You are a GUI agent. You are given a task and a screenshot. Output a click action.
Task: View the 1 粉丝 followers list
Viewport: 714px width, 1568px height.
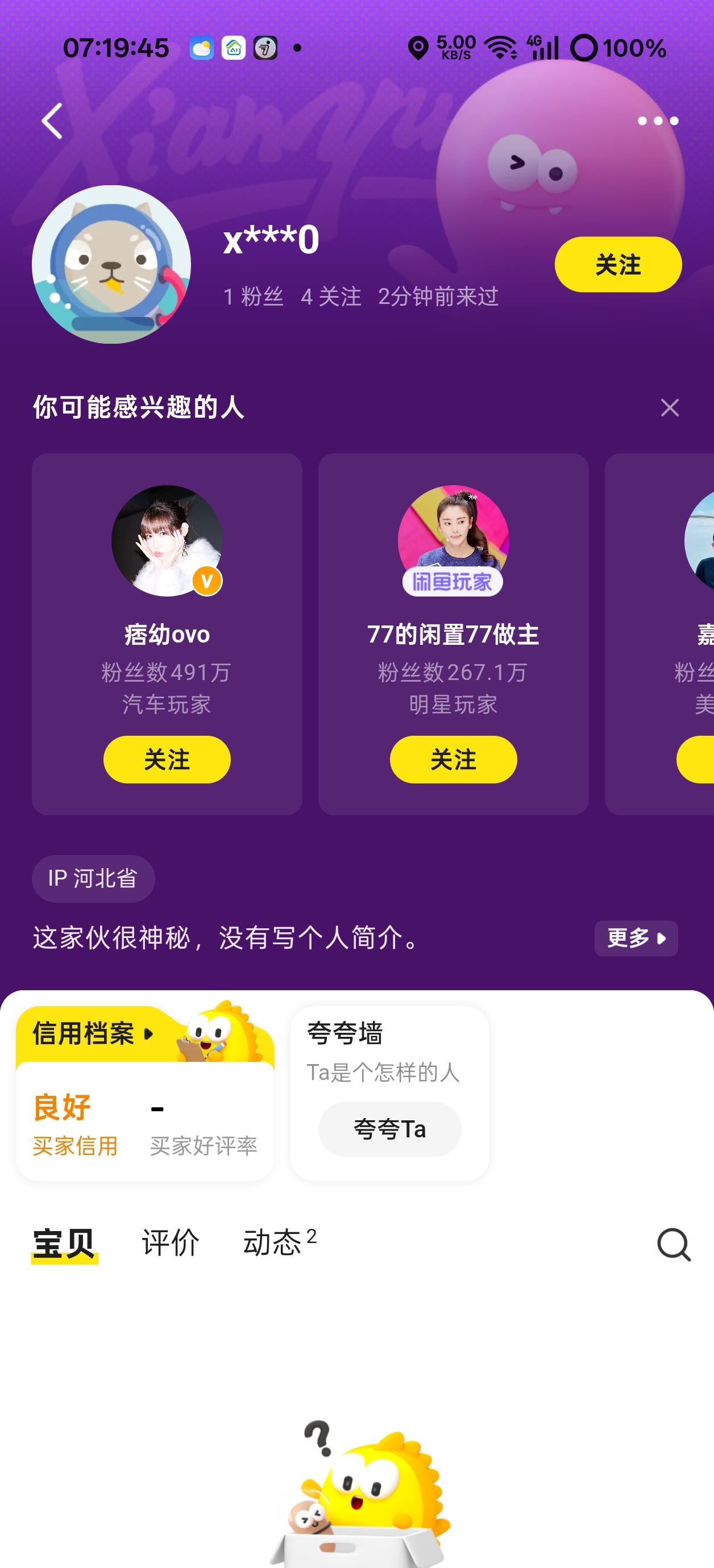click(254, 297)
